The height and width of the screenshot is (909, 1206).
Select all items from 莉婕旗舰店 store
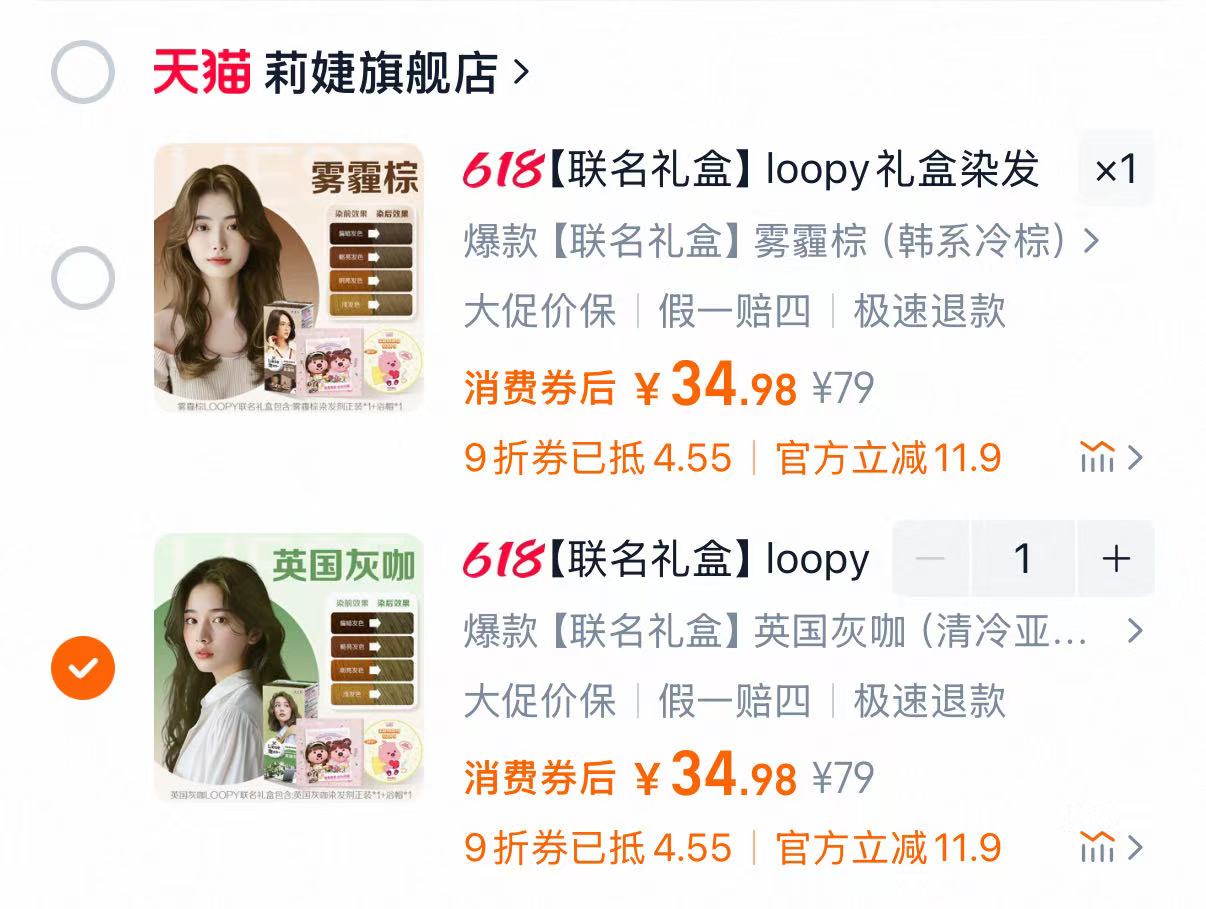click(82, 72)
